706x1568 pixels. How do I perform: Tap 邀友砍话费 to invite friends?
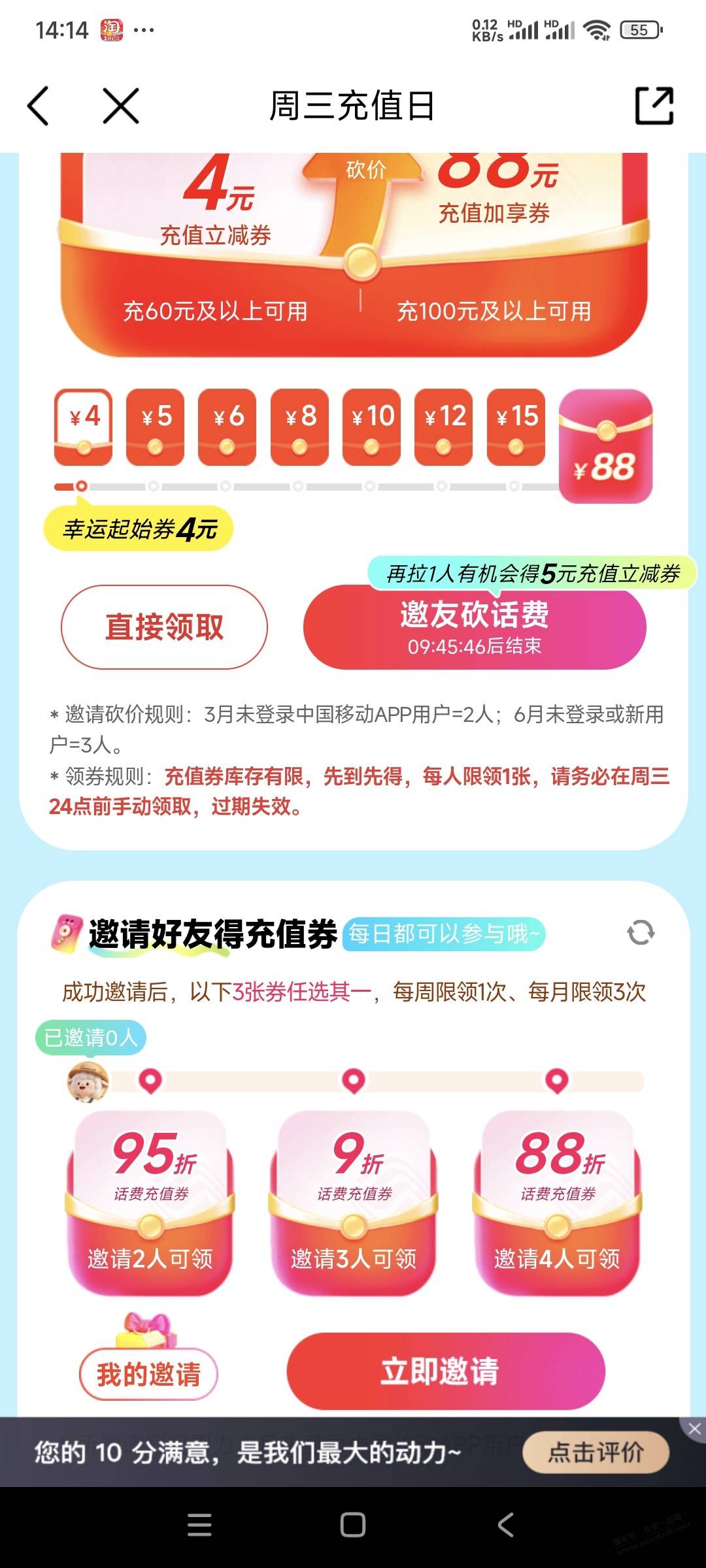[x=475, y=627]
